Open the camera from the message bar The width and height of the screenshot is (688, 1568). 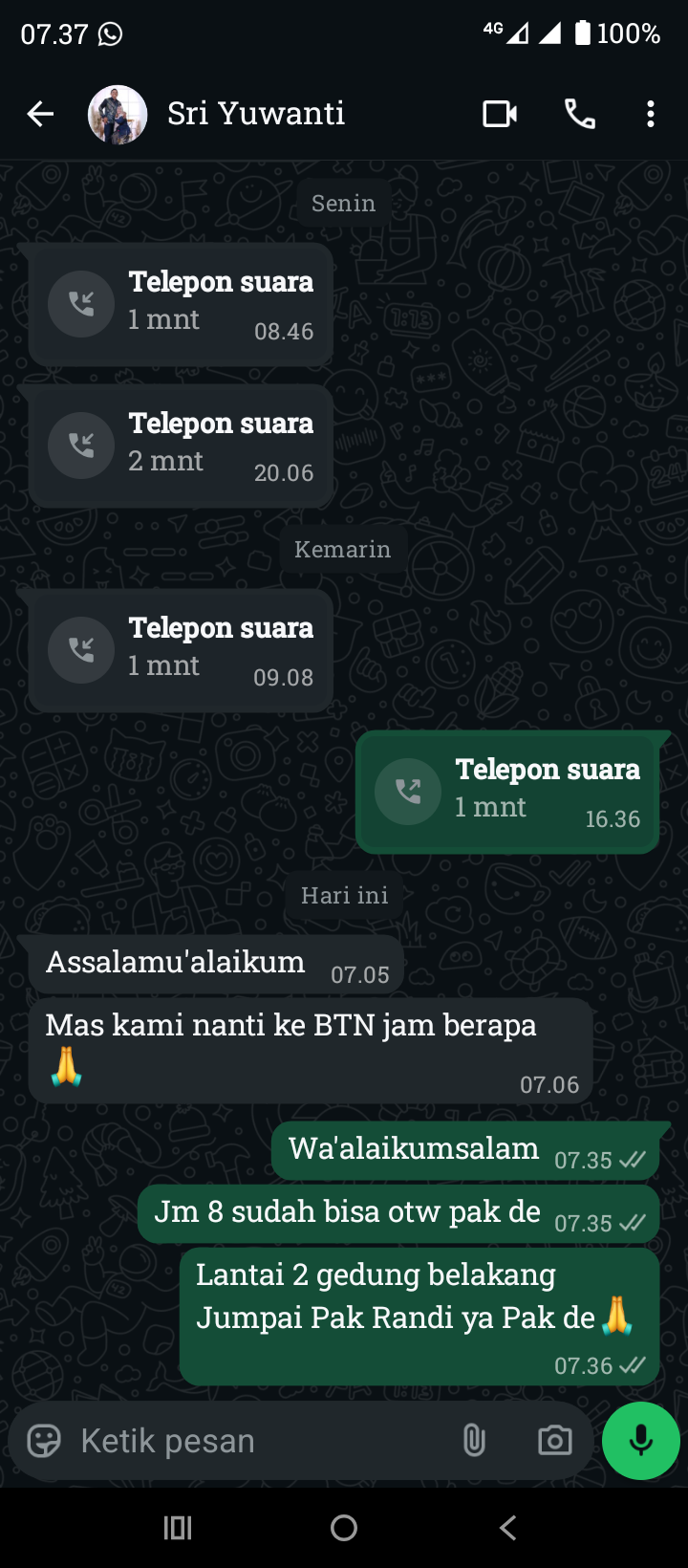tap(554, 1440)
